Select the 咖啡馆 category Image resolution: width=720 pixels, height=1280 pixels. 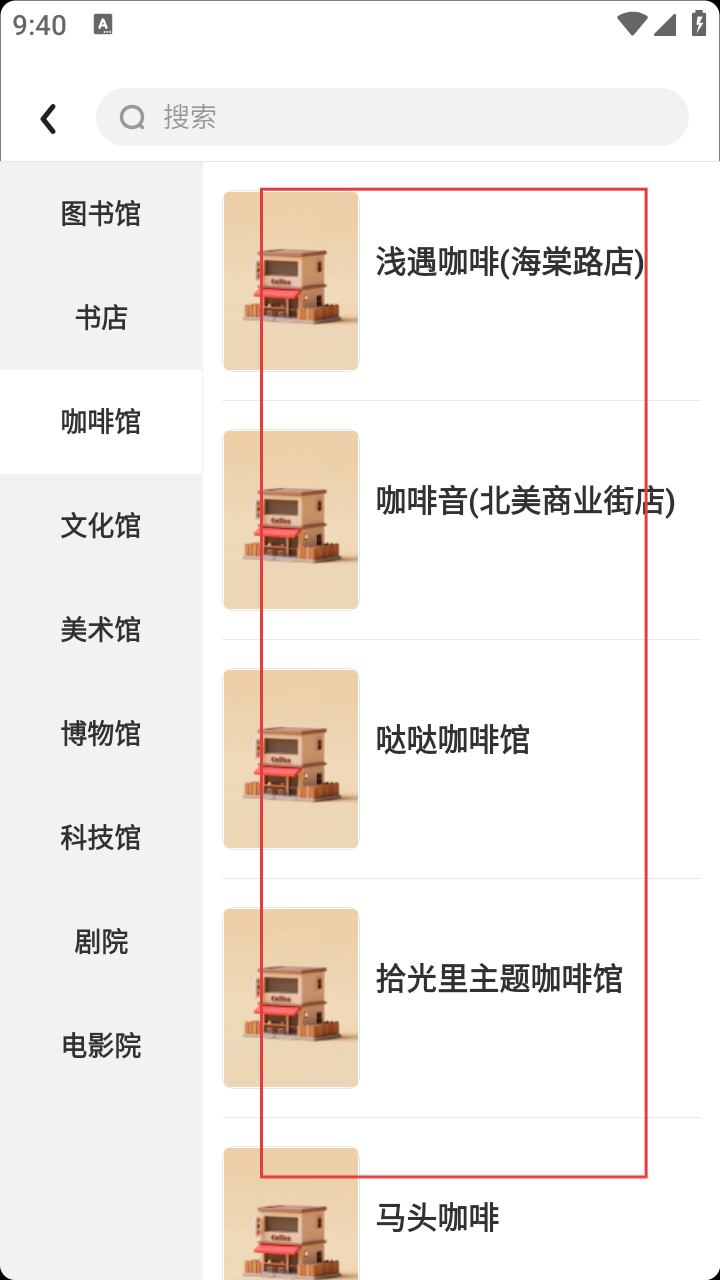[x=101, y=422]
